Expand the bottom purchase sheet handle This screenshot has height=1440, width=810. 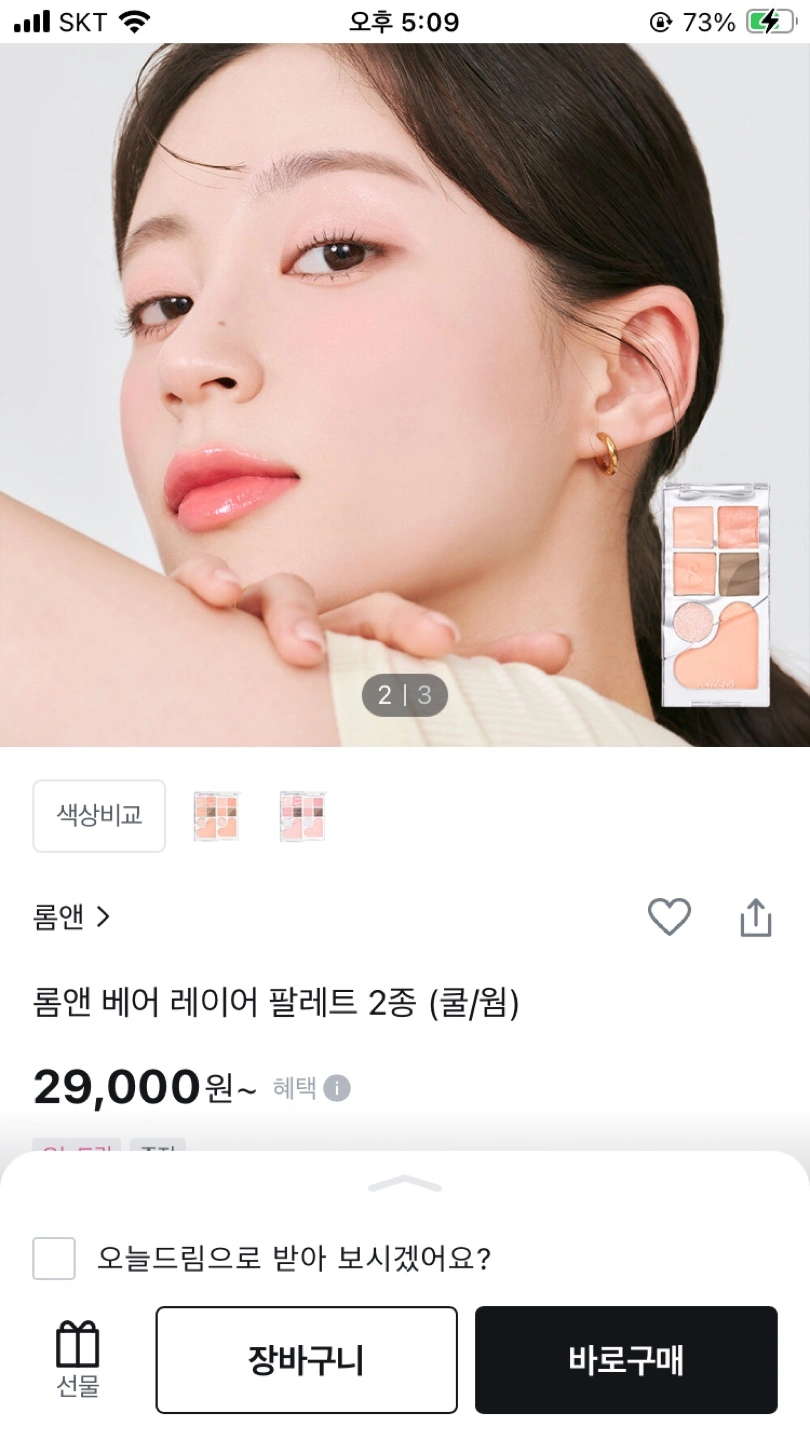[x=405, y=1184]
